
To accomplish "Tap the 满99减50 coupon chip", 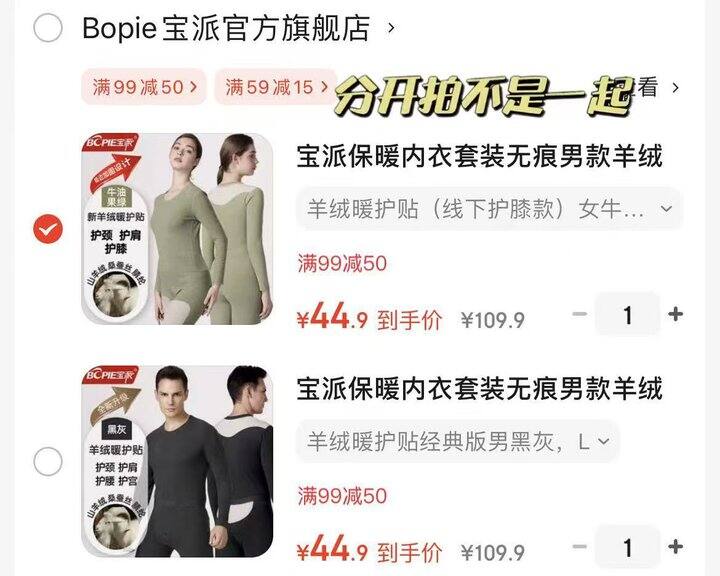I will tap(144, 88).
